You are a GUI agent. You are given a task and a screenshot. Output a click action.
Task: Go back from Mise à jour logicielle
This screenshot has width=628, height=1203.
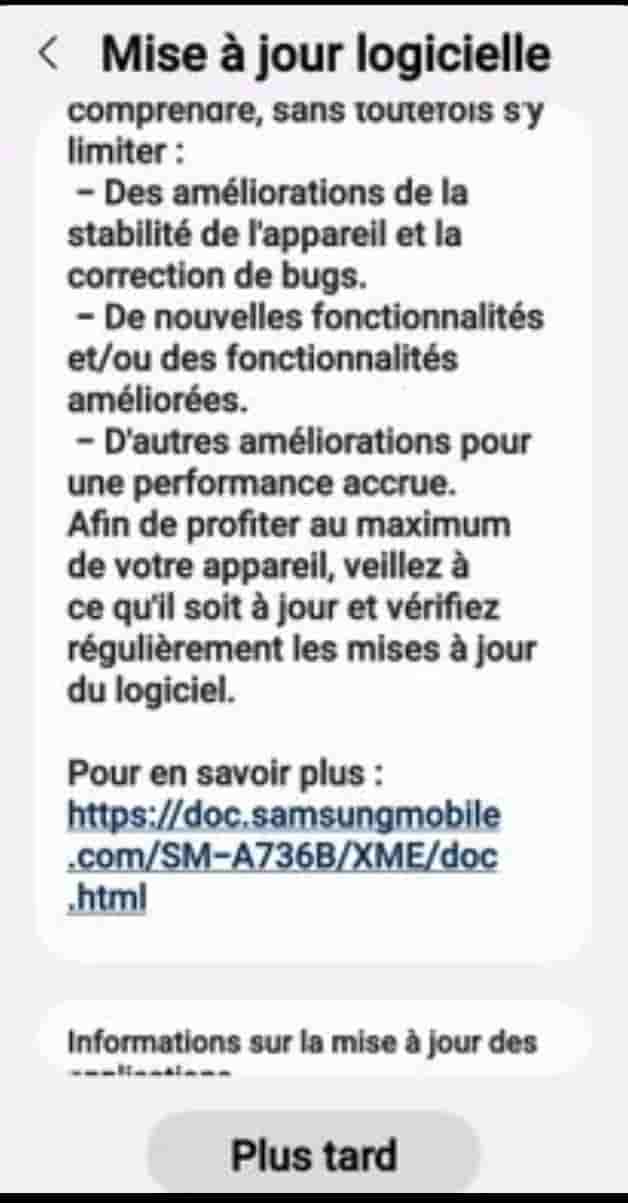point(48,55)
